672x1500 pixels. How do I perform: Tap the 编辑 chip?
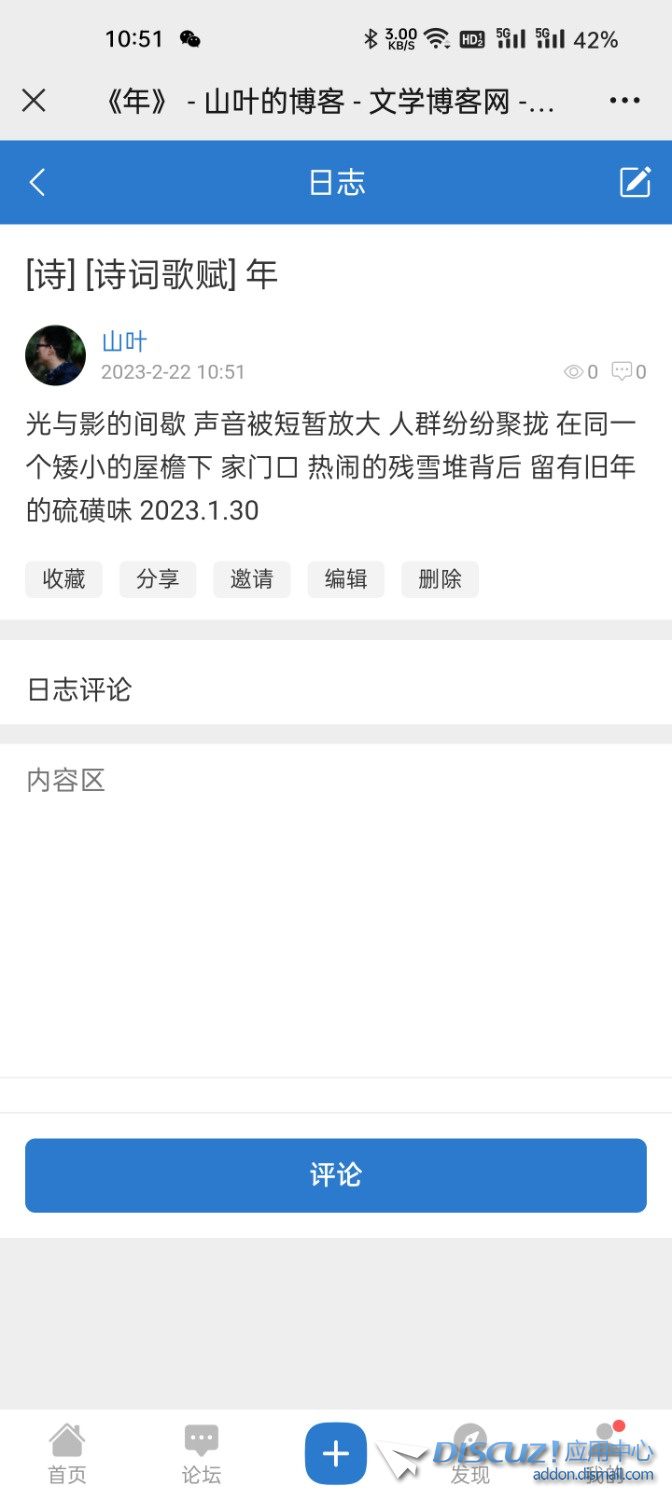click(346, 579)
